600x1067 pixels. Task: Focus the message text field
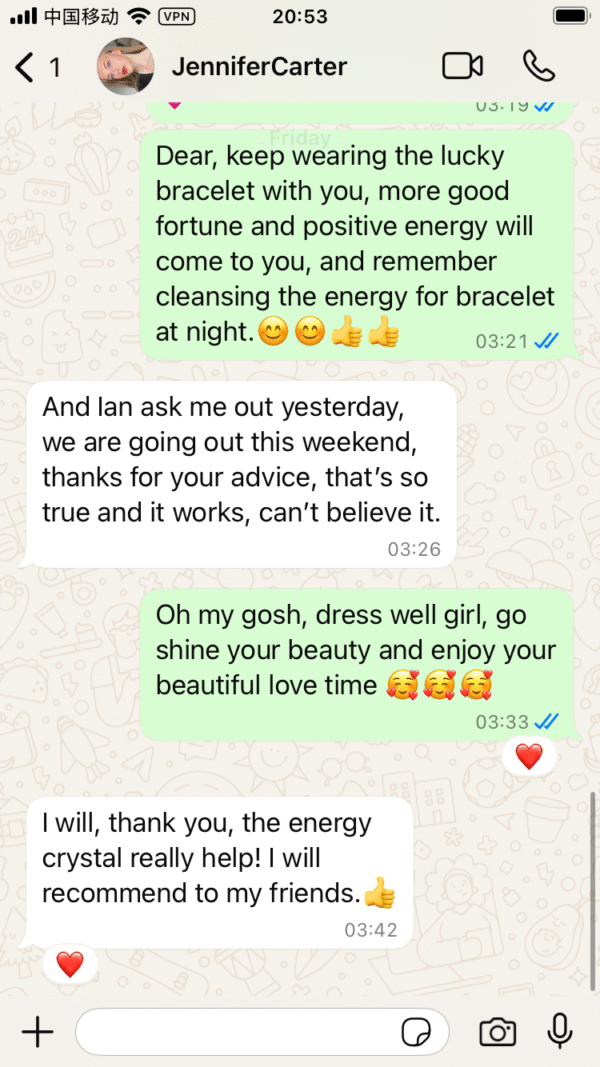235,1031
